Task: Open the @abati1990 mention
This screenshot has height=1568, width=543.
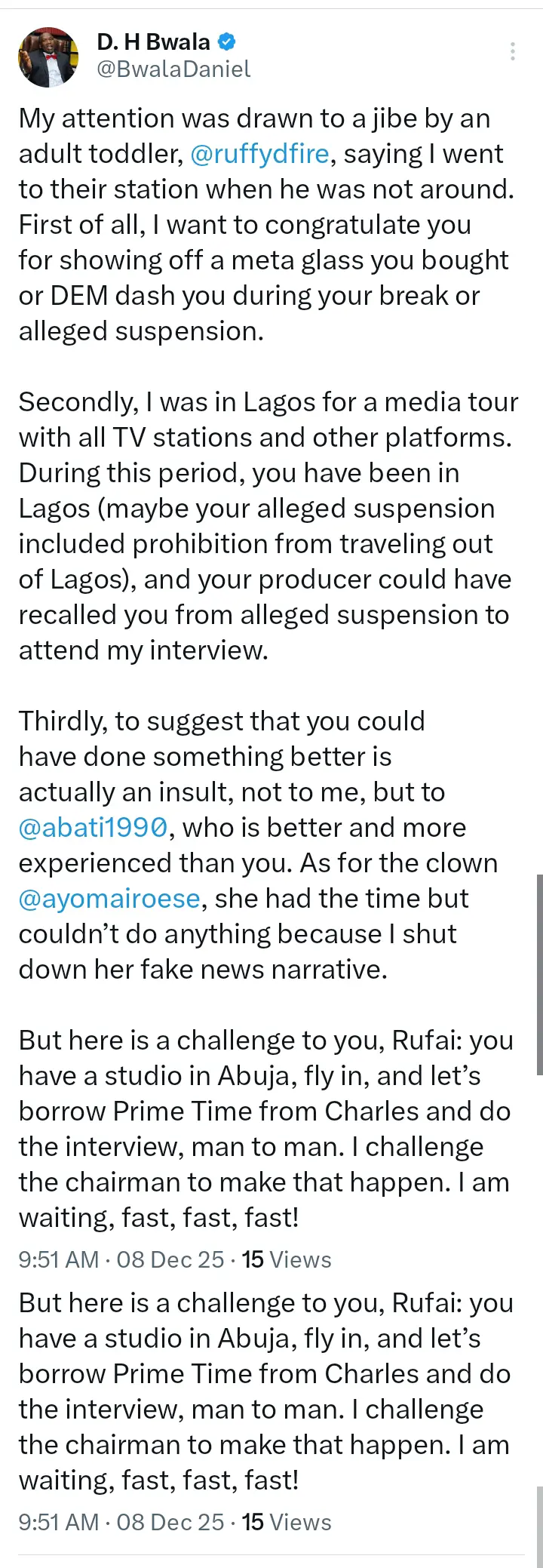Action: tap(94, 828)
